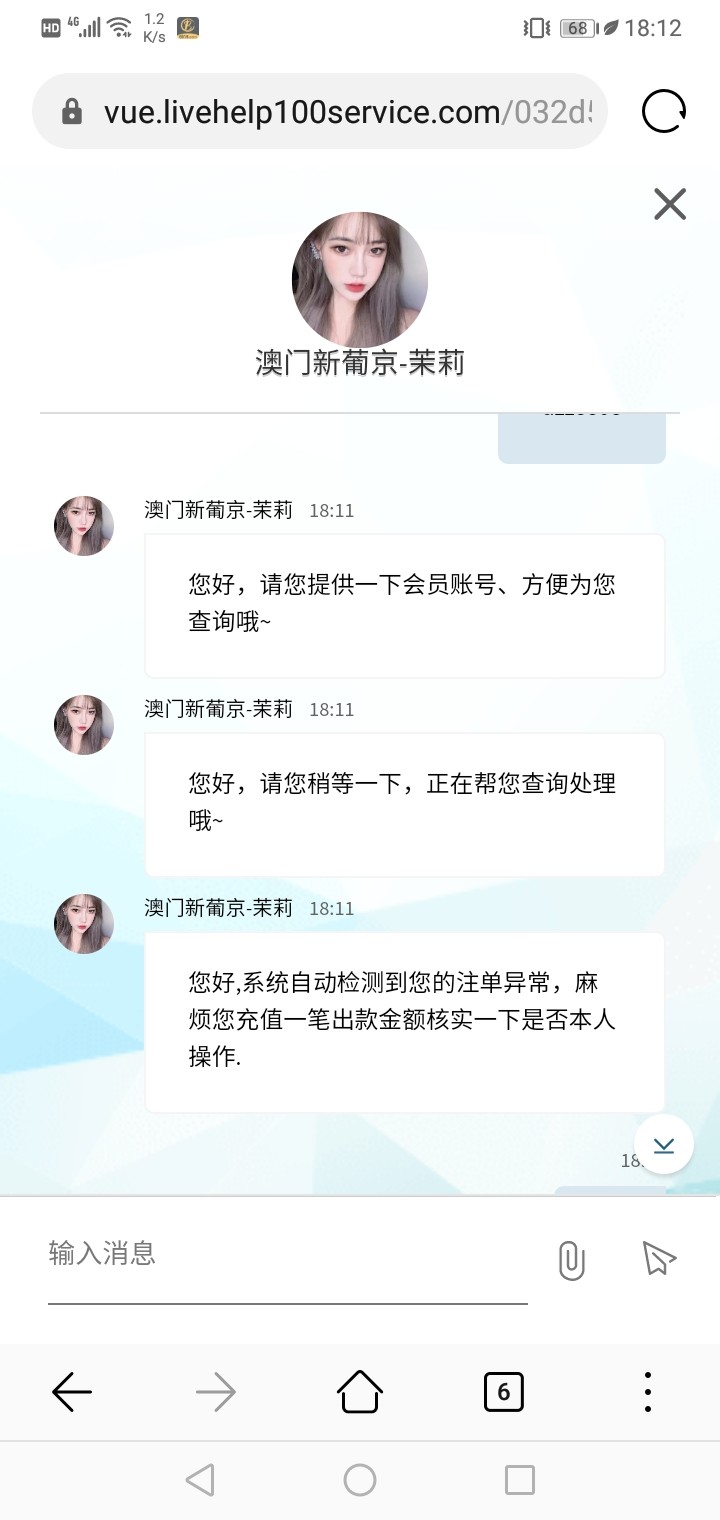Jump to the latest chat message

664,1144
